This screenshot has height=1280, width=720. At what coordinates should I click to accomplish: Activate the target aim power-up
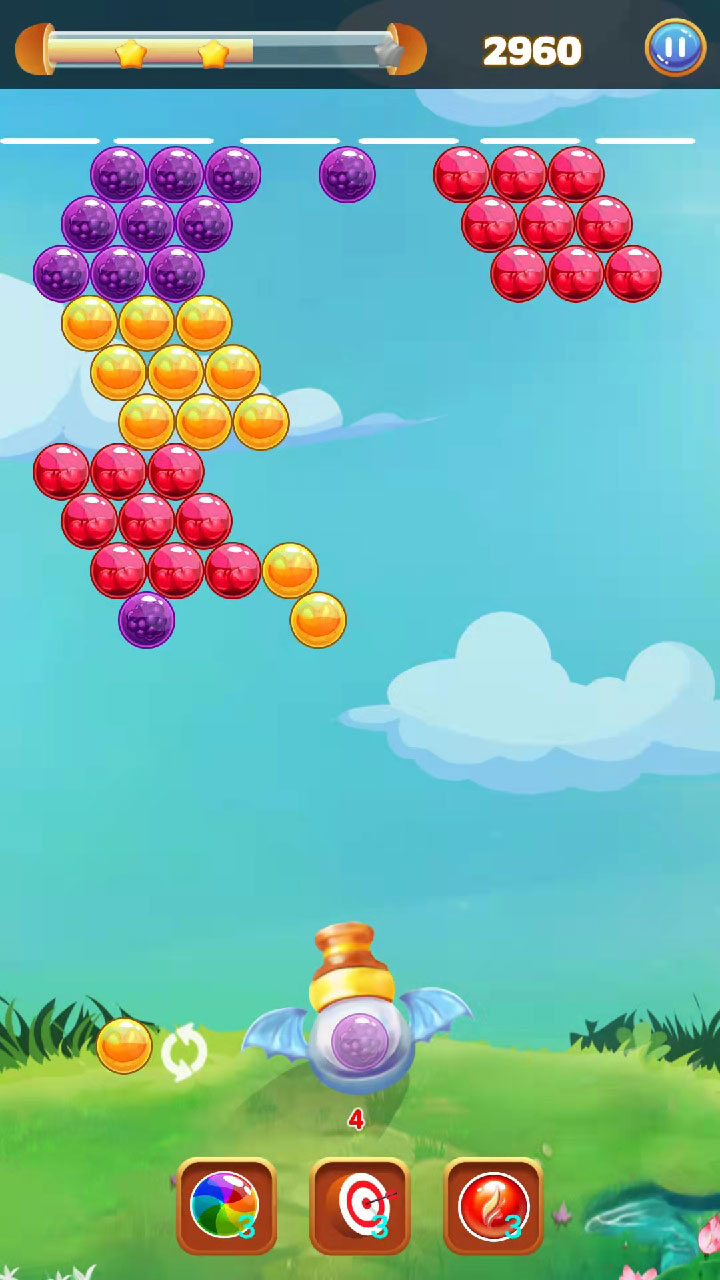pyautogui.click(x=360, y=1205)
